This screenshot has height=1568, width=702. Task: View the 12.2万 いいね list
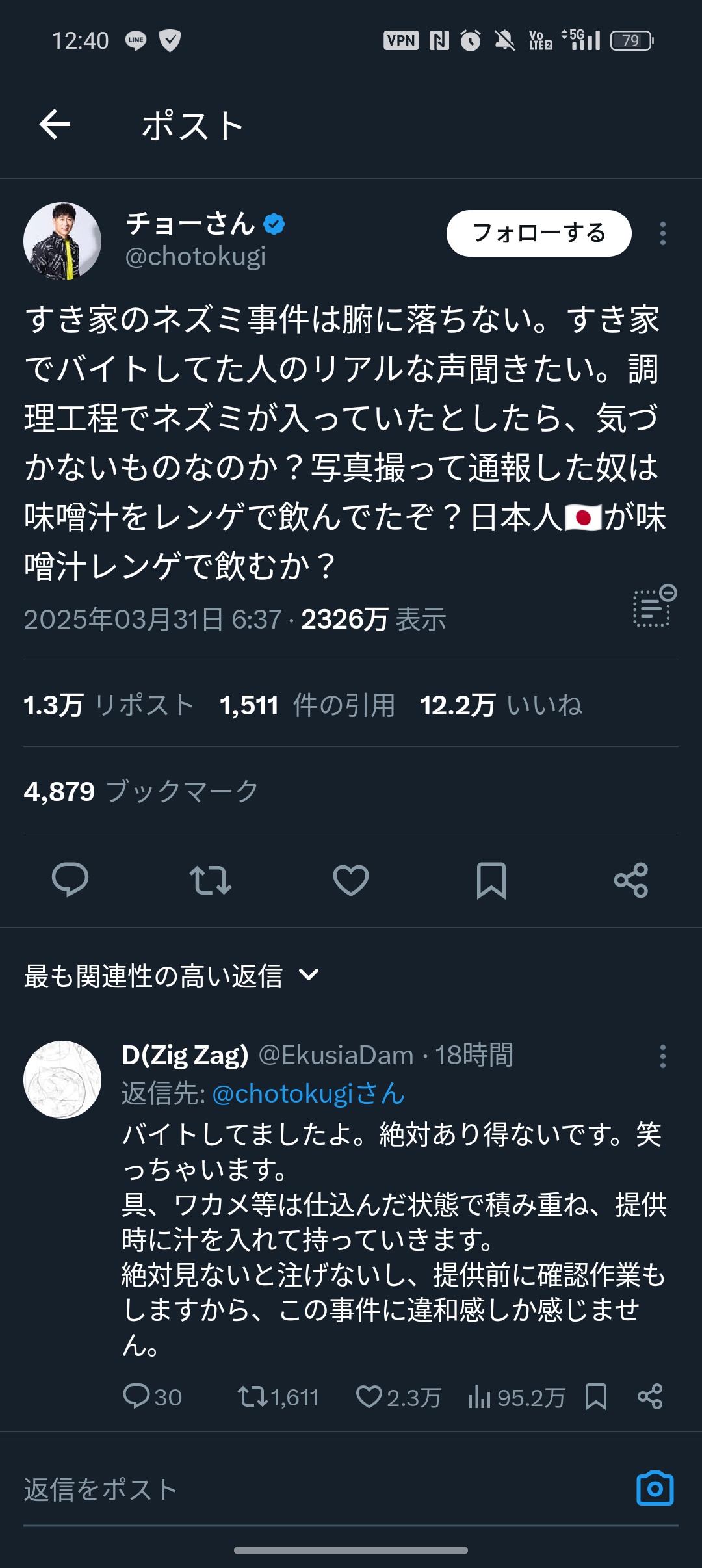pyautogui.click(x=500, y=705)
